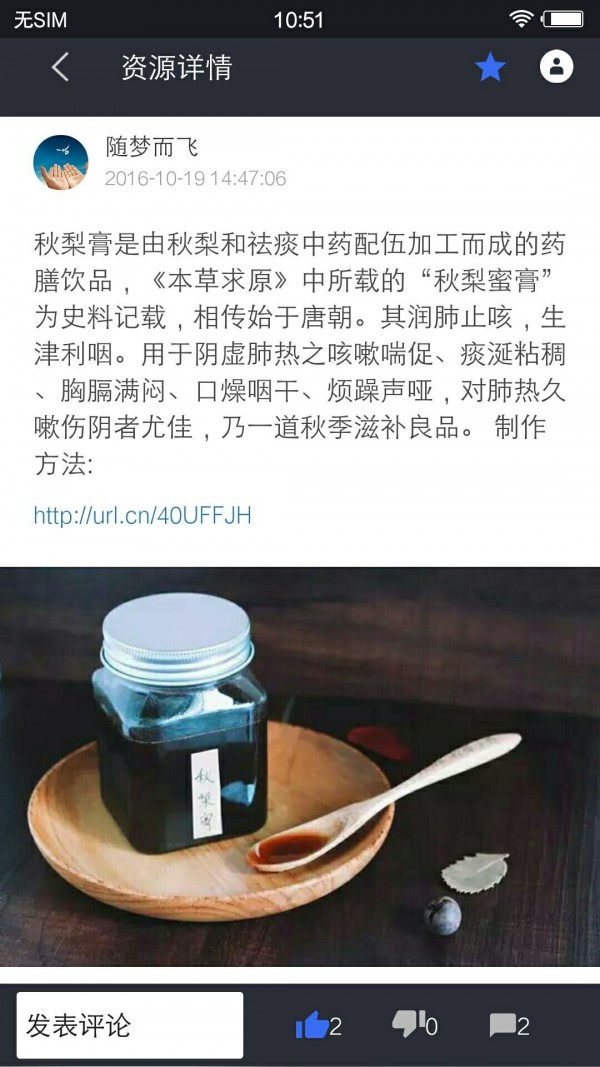Dislike the post with thumbs down

(x=408, y=1023)
